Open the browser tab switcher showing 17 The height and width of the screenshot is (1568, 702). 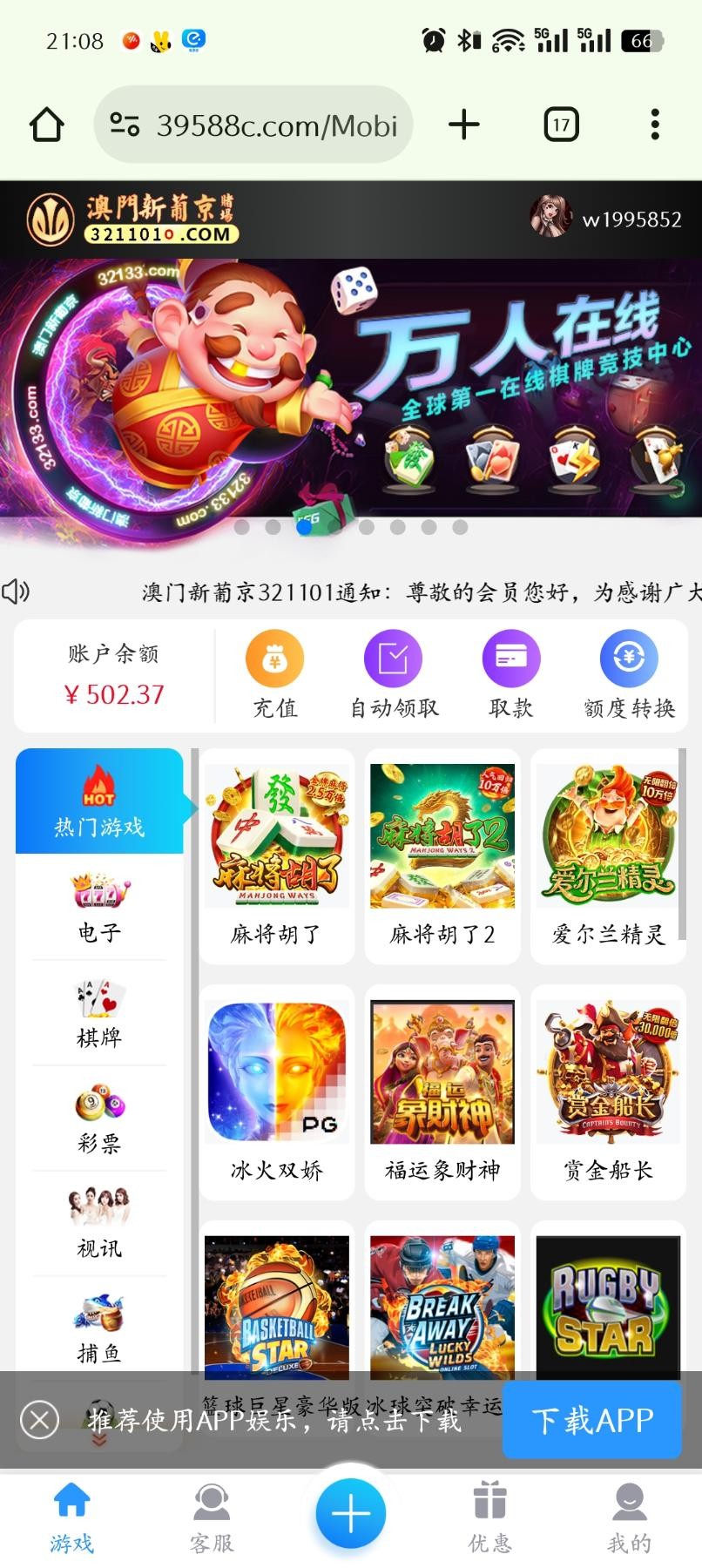point(559,124)
